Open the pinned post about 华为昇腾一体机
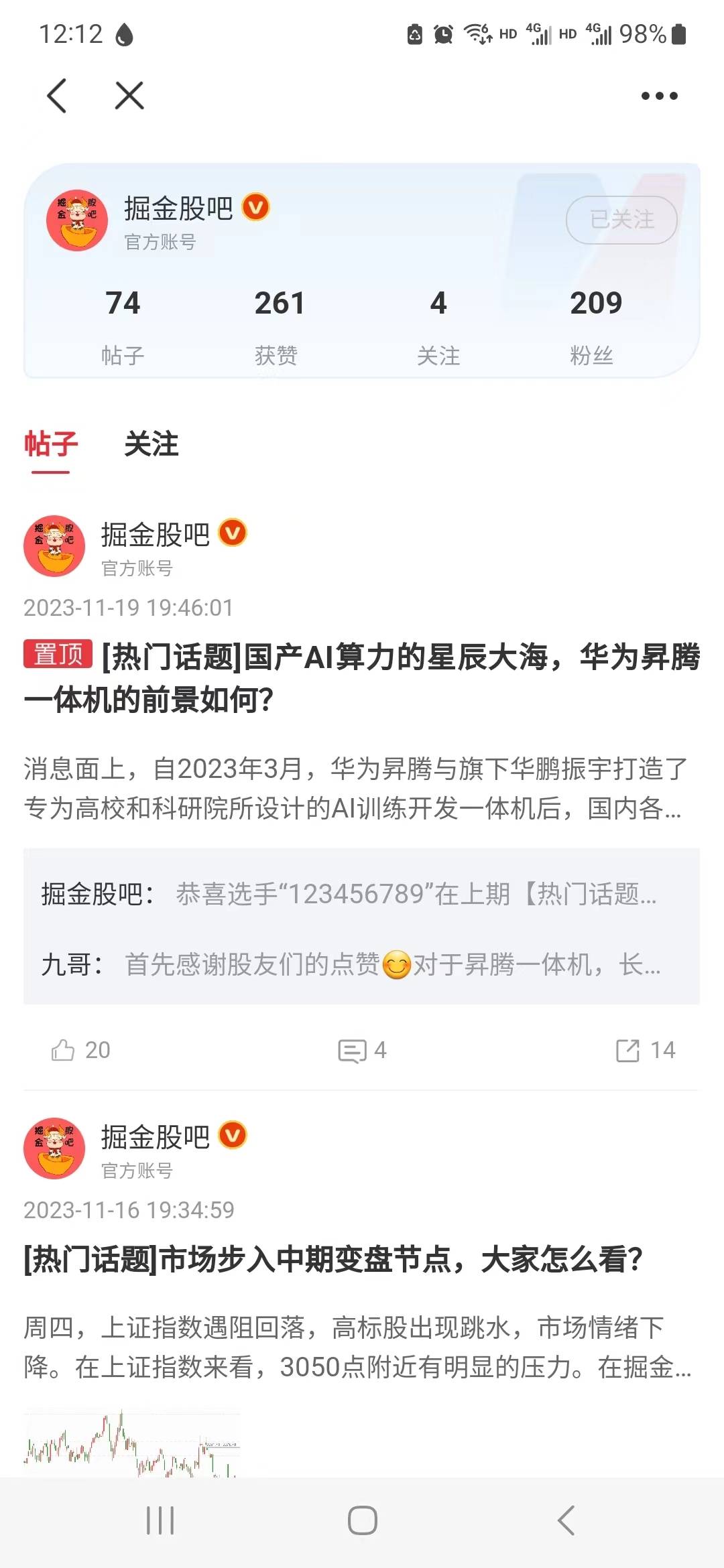 [x=362, y=677]
